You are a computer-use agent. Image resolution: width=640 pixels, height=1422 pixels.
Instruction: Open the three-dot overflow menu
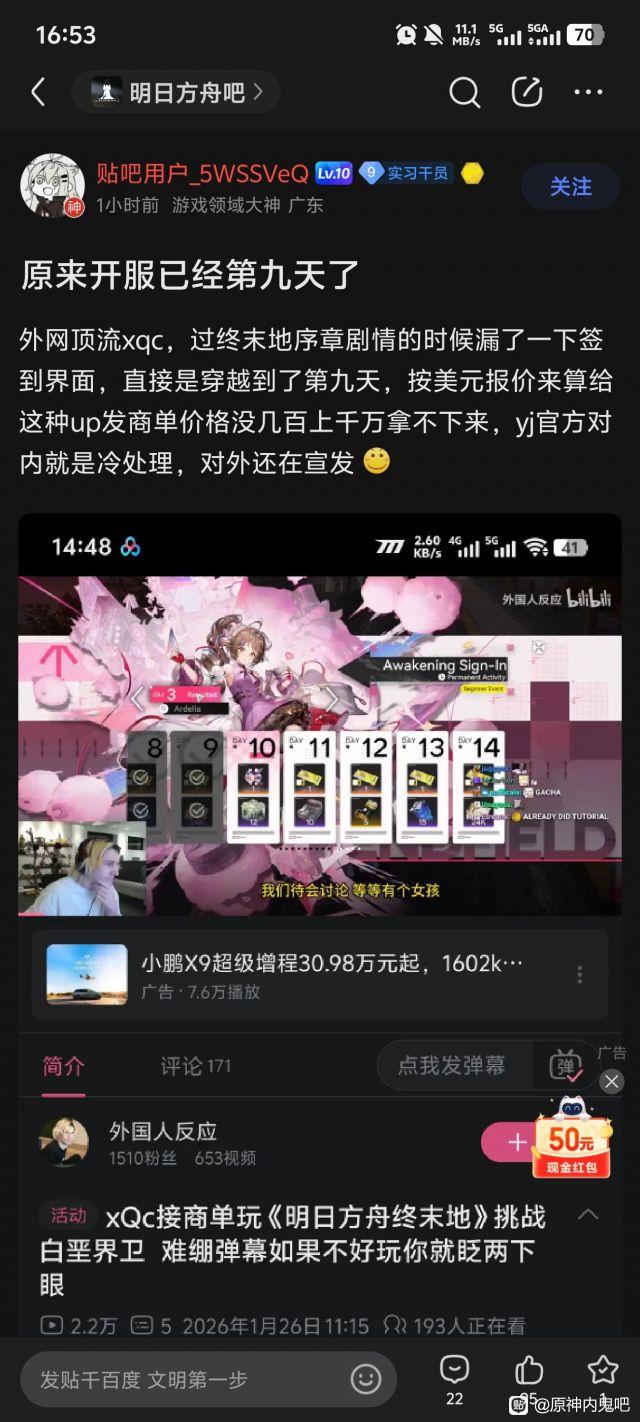588,93
